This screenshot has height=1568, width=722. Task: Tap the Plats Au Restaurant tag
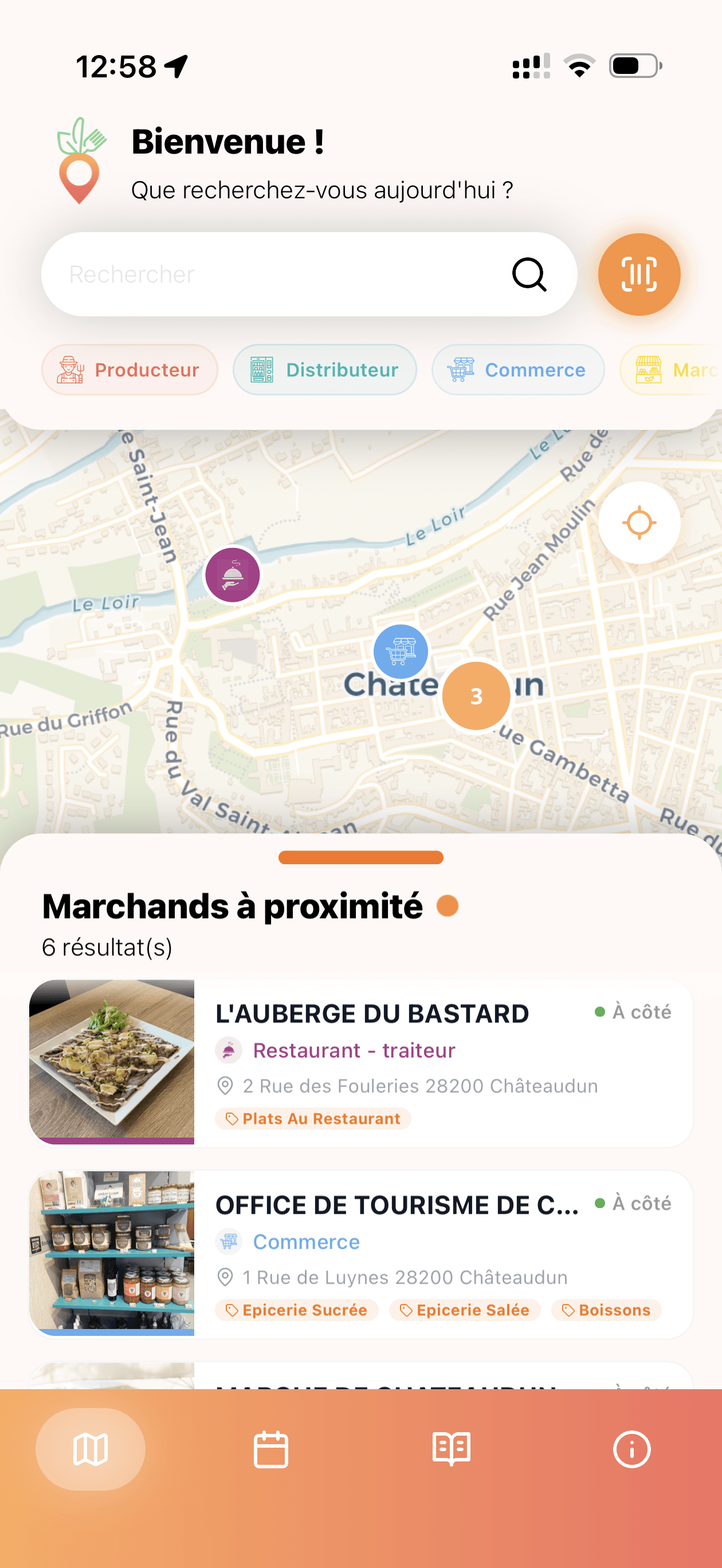(313, 1118)
